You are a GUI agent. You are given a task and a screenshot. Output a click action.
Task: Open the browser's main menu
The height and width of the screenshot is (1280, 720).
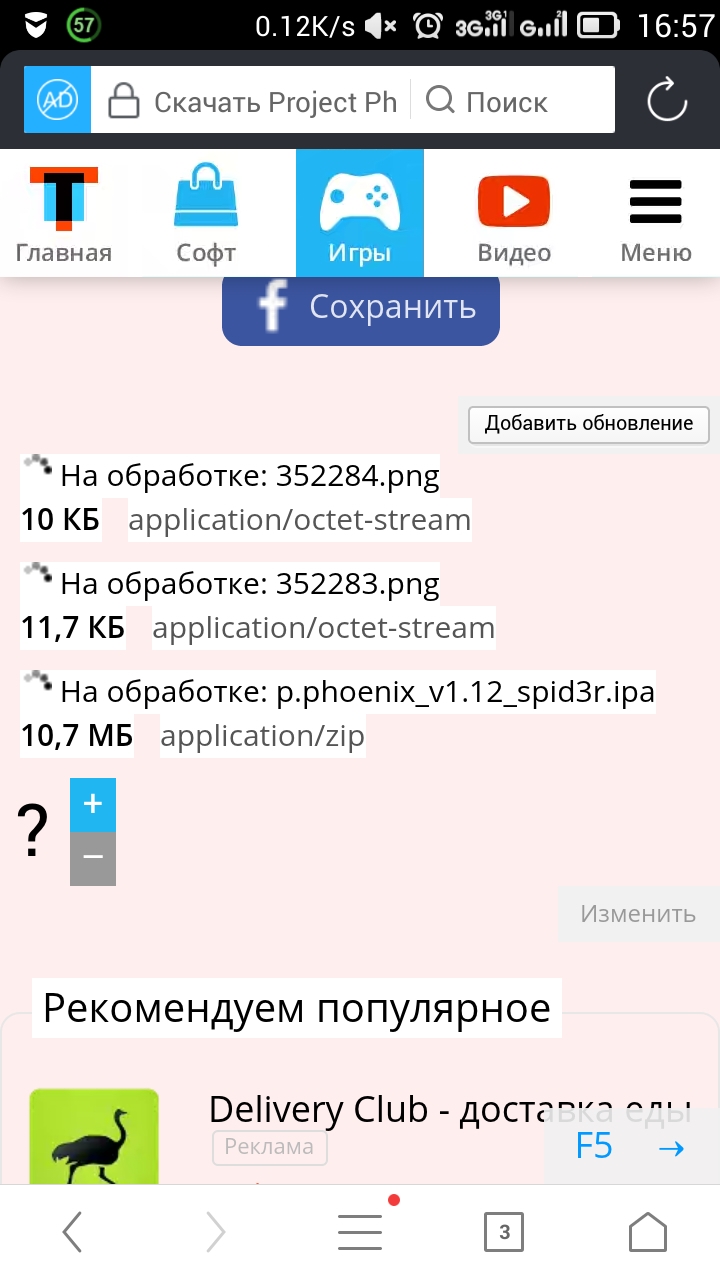(x=360, y=1232)
